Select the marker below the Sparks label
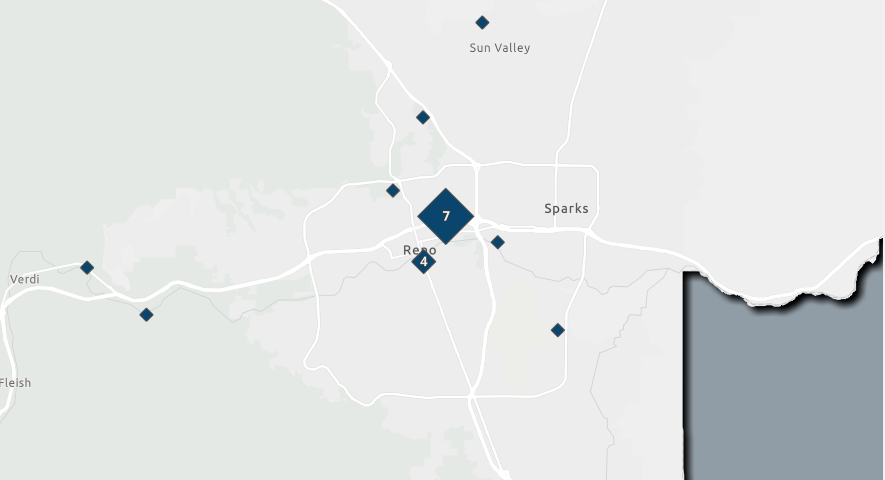 [558, 330]
